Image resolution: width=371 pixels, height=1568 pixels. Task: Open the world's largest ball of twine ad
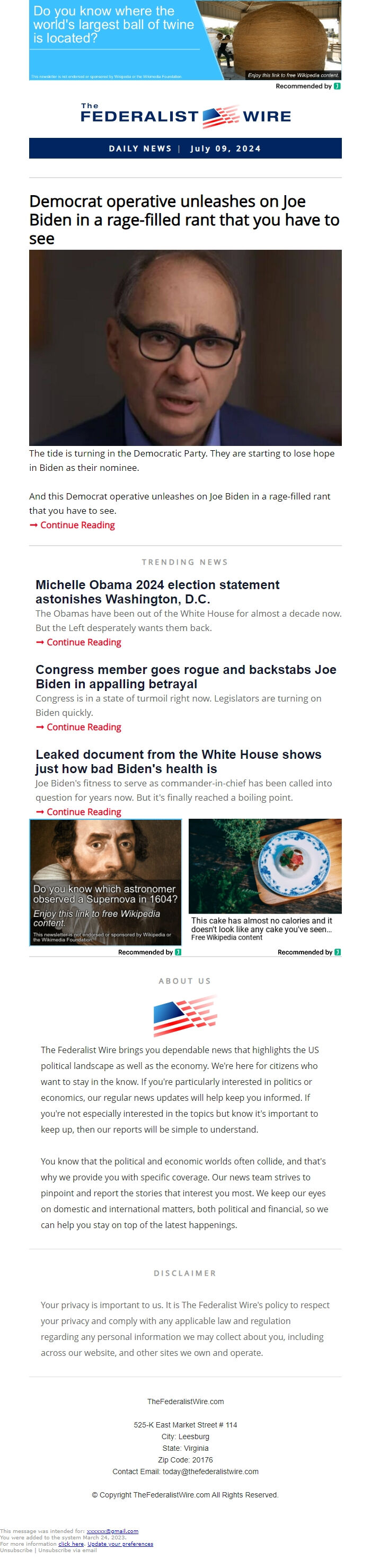pyautogui.click(x=185, y=40)
